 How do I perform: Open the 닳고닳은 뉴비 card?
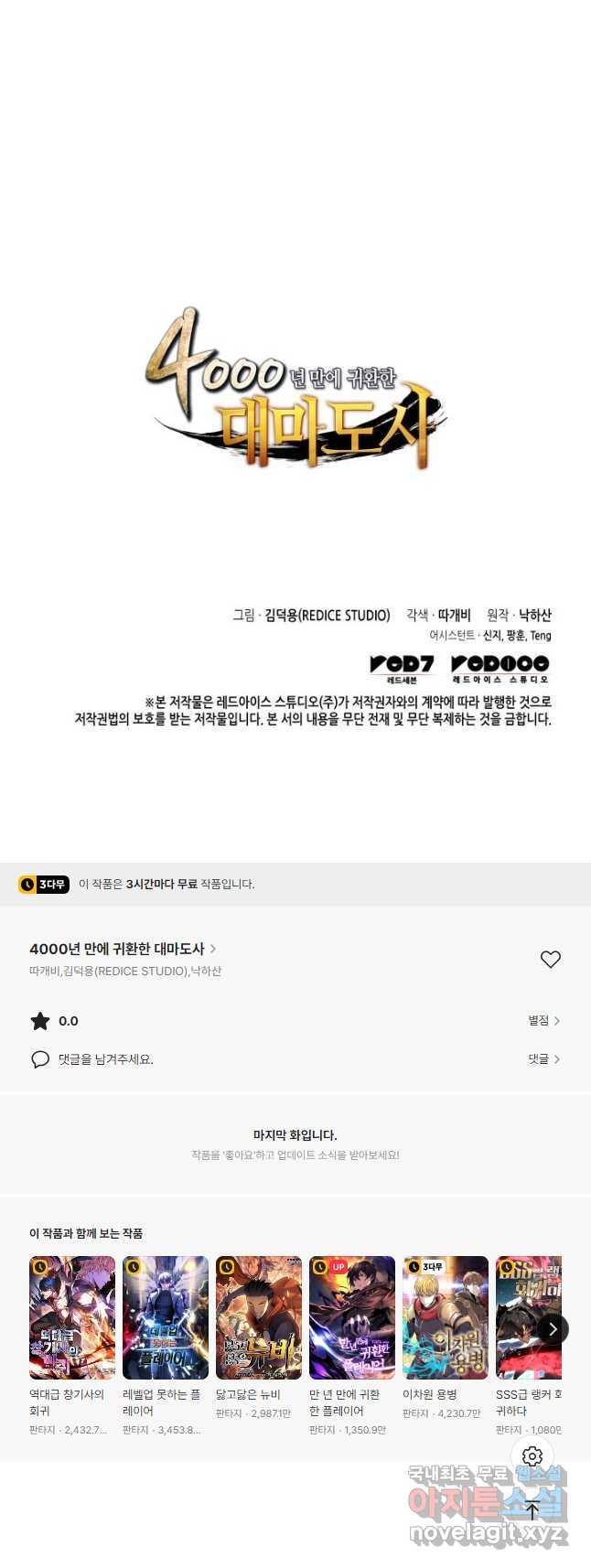pyautogui.click(x=259, y=1317)
